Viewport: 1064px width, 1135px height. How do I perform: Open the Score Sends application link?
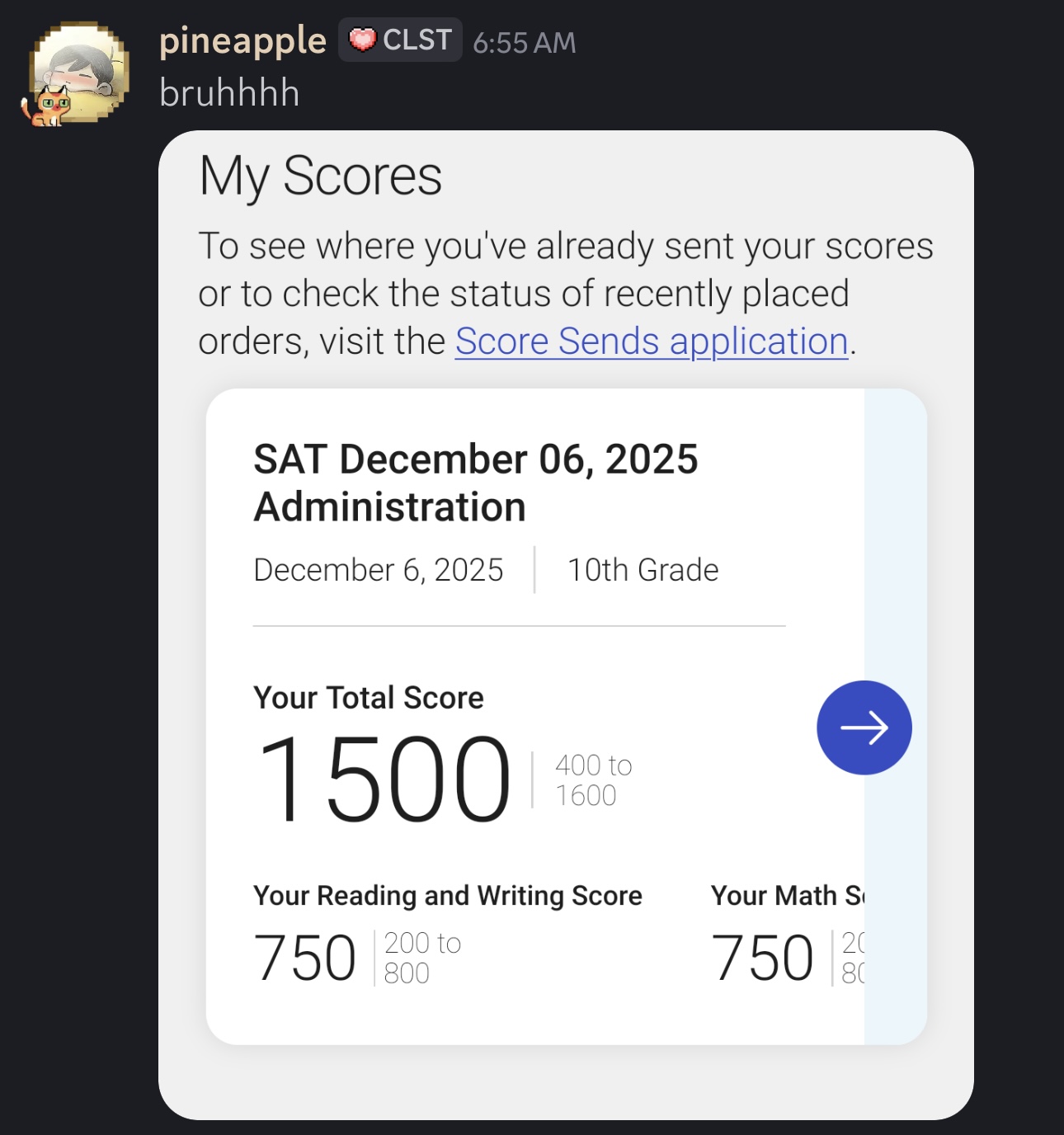pos(650,341)
